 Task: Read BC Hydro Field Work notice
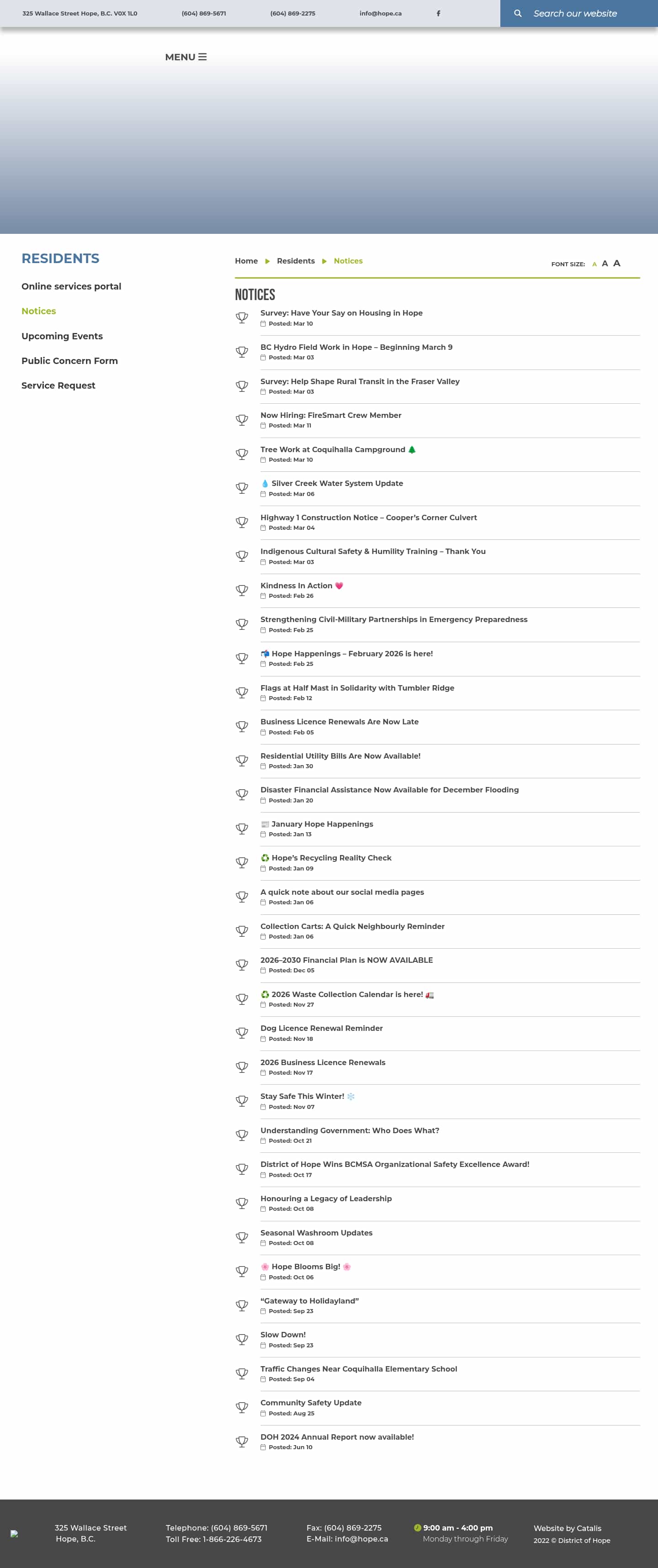(356, 347)
